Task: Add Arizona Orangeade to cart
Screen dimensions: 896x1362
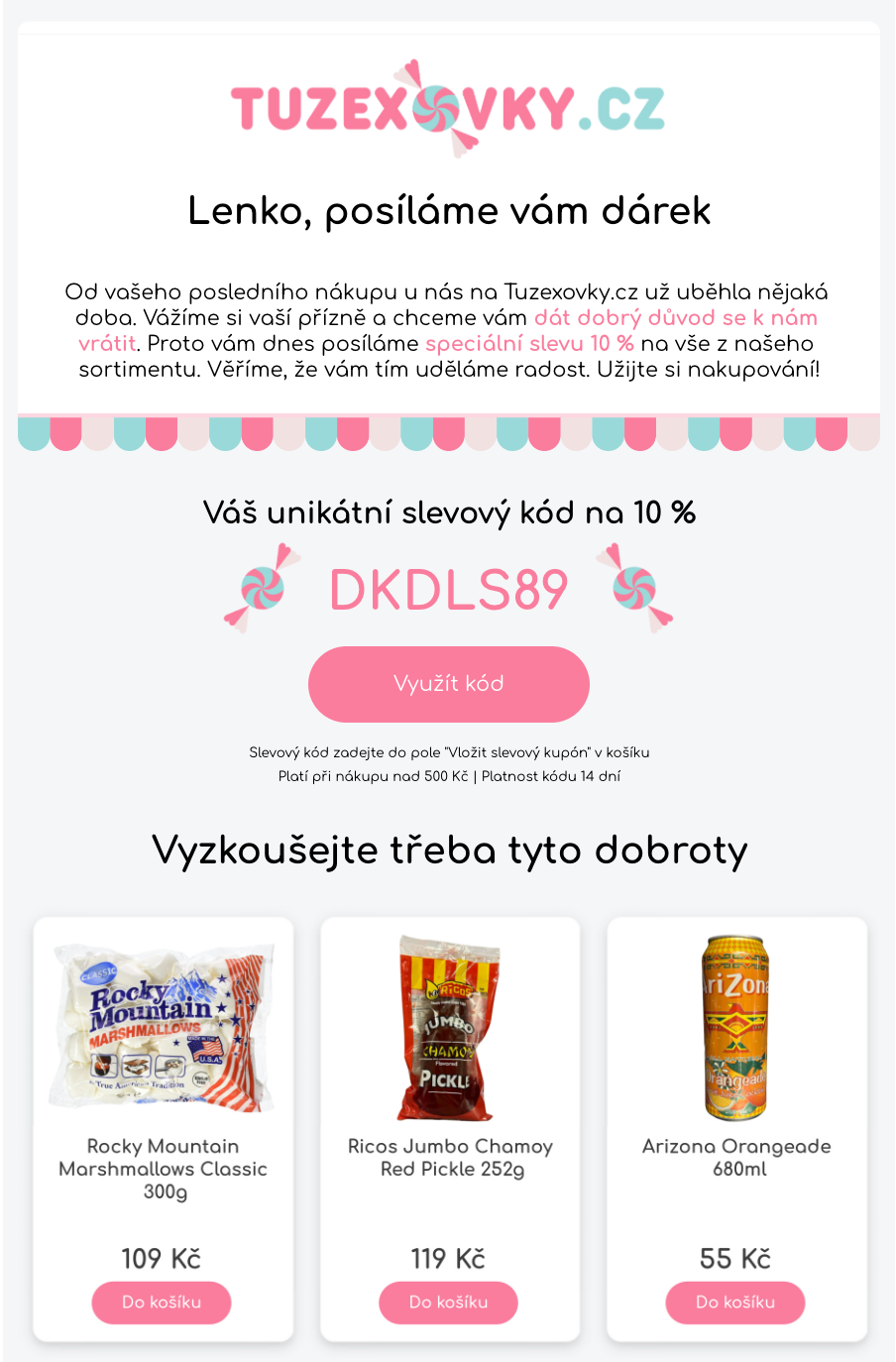Action: [734, 1303]
